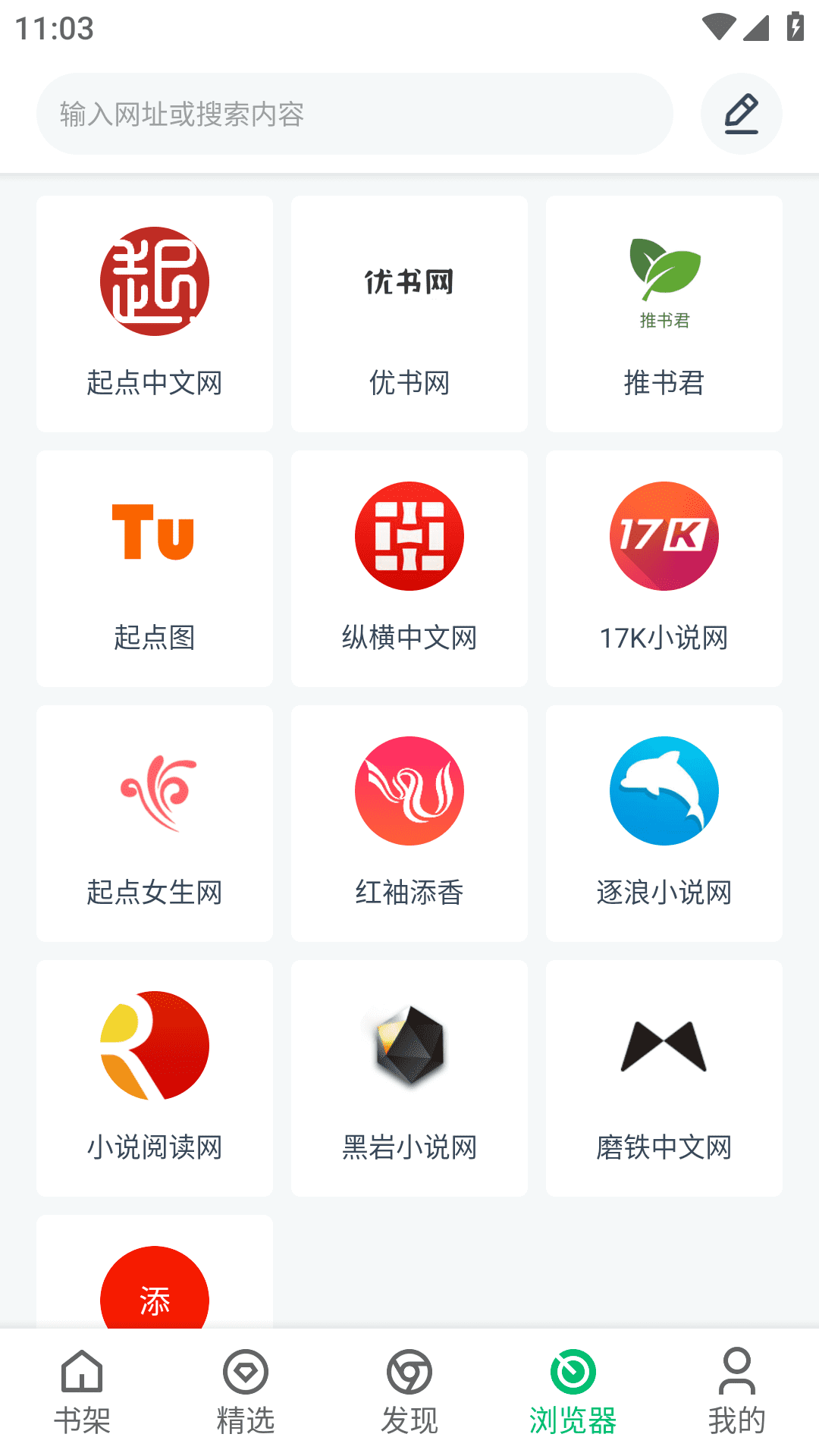
Task: Select the 浏览器 tab
Action: tap(573, 1392)
